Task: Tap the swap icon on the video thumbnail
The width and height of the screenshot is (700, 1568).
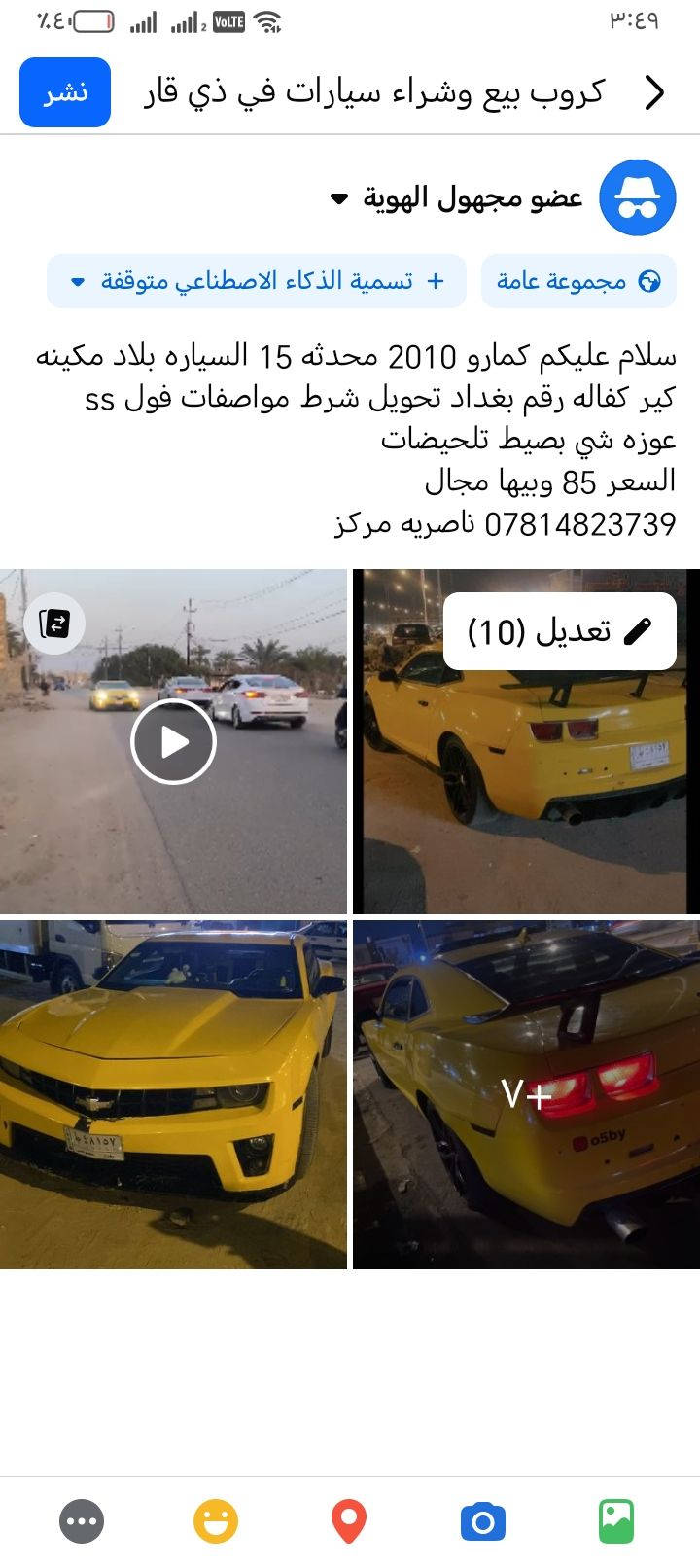Action: click(x=55, y=623)
